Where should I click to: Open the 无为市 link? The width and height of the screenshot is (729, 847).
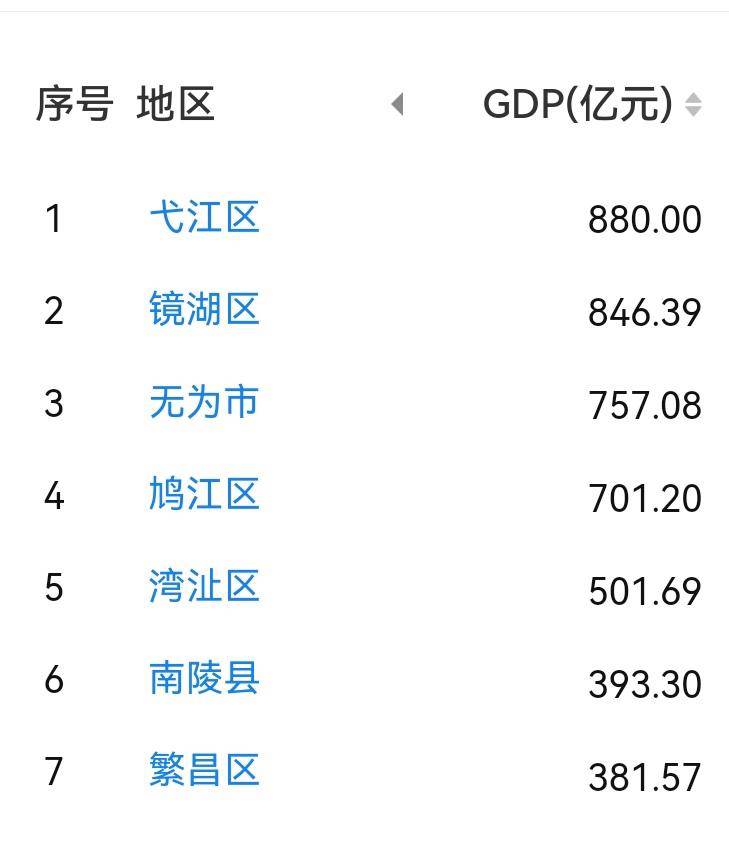point(204,402)
